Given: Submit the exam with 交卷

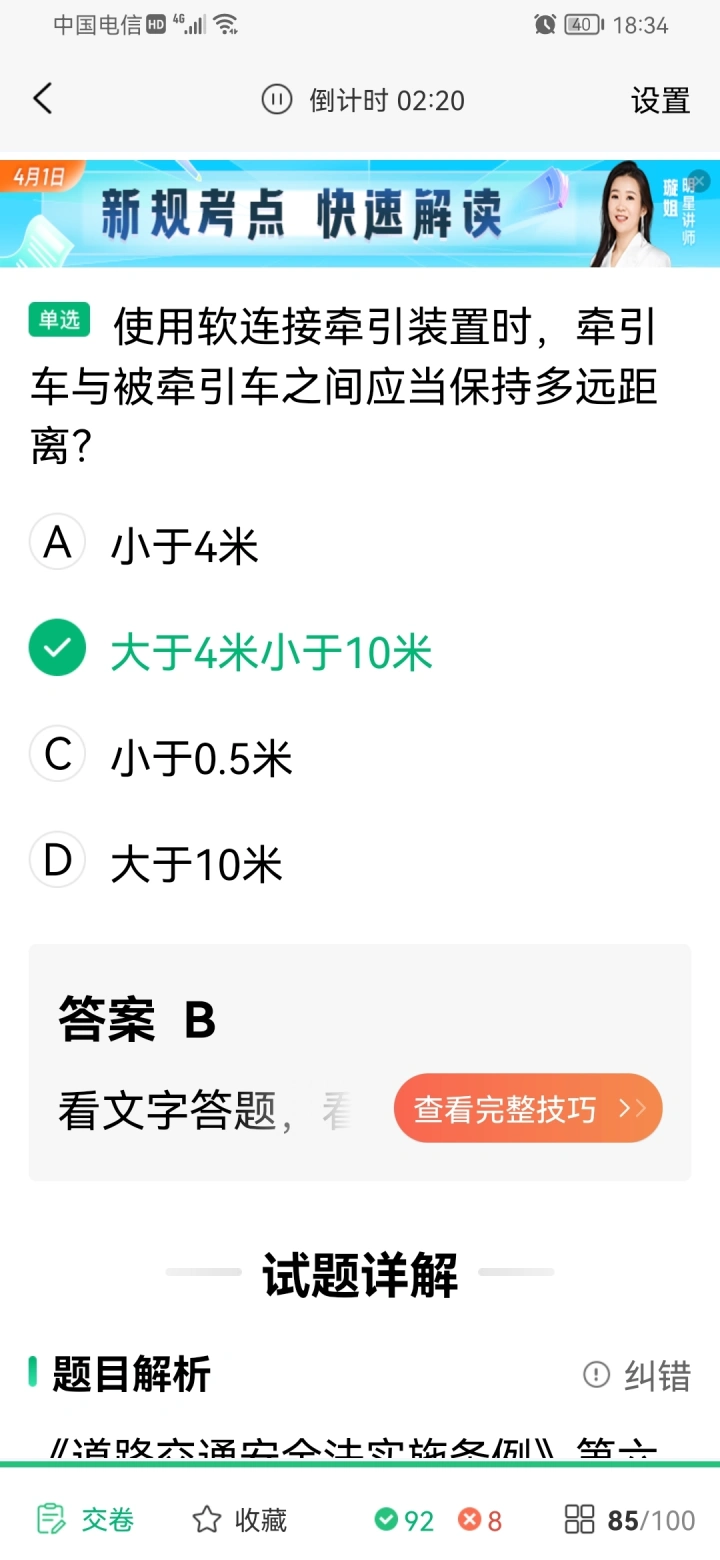Looking at the screenshot, I should (86, 1520).
